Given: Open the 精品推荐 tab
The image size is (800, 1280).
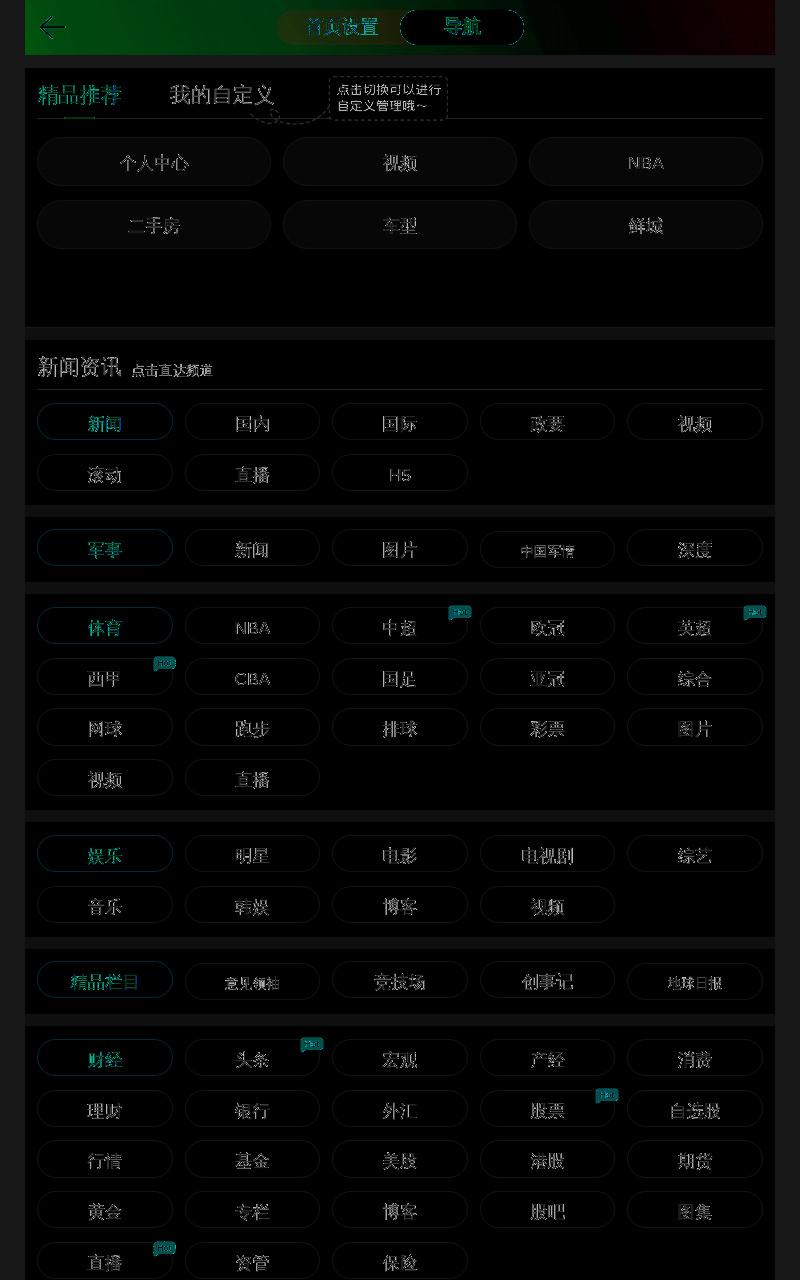Looking at the screenshot, I should [79, 95].
